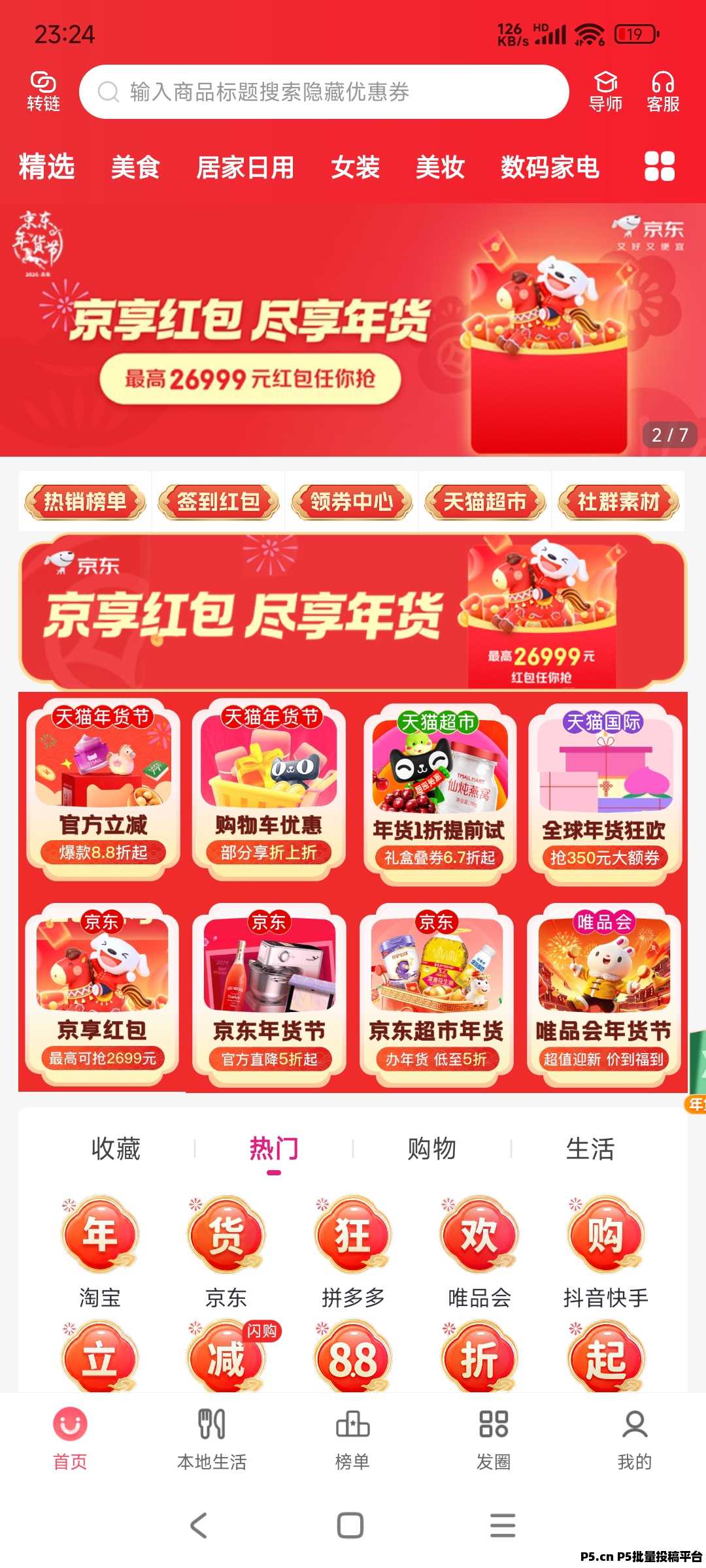706x1568 pixels.
Task: Go to 领券中心 coupon center
Action: point(352,502)
